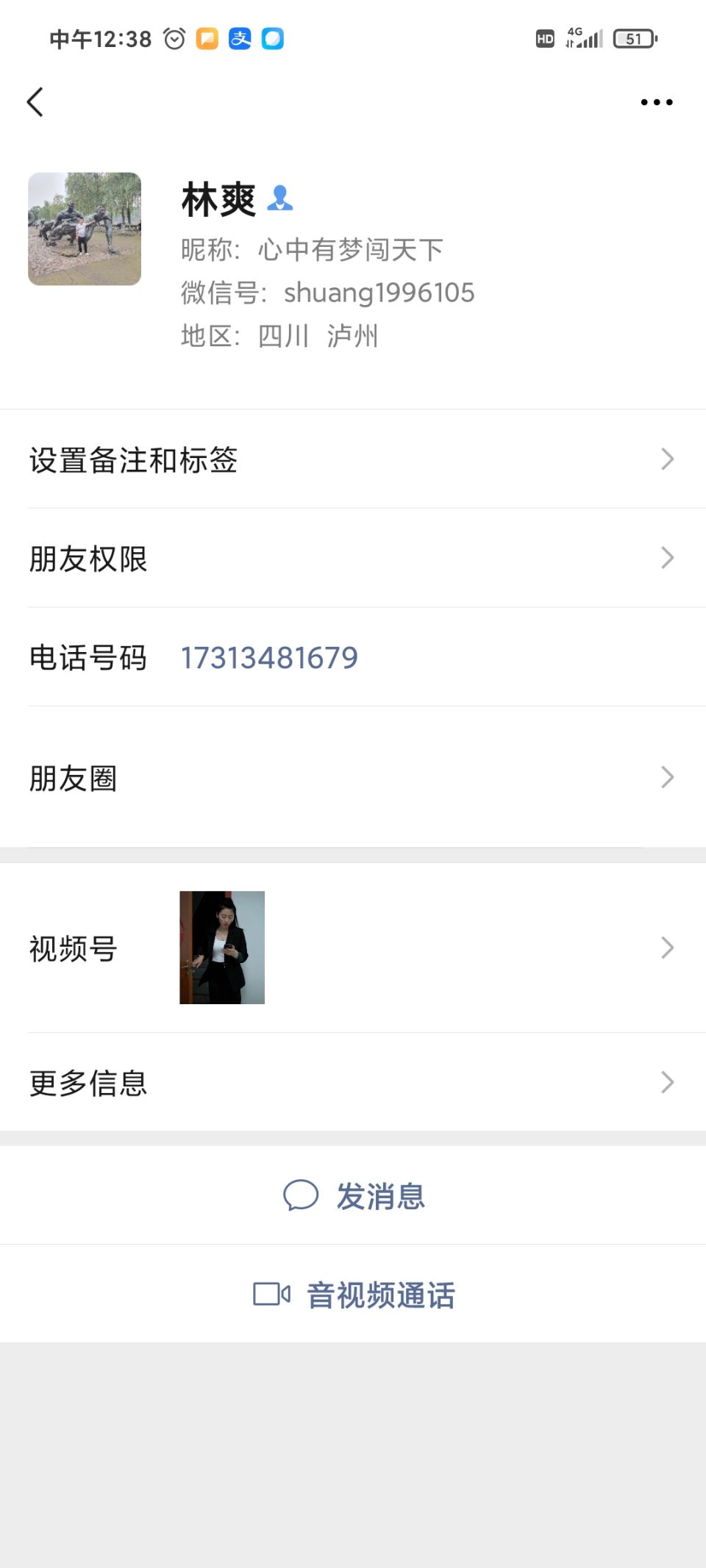Open 设置备注和标签 row

pos(353,459)
